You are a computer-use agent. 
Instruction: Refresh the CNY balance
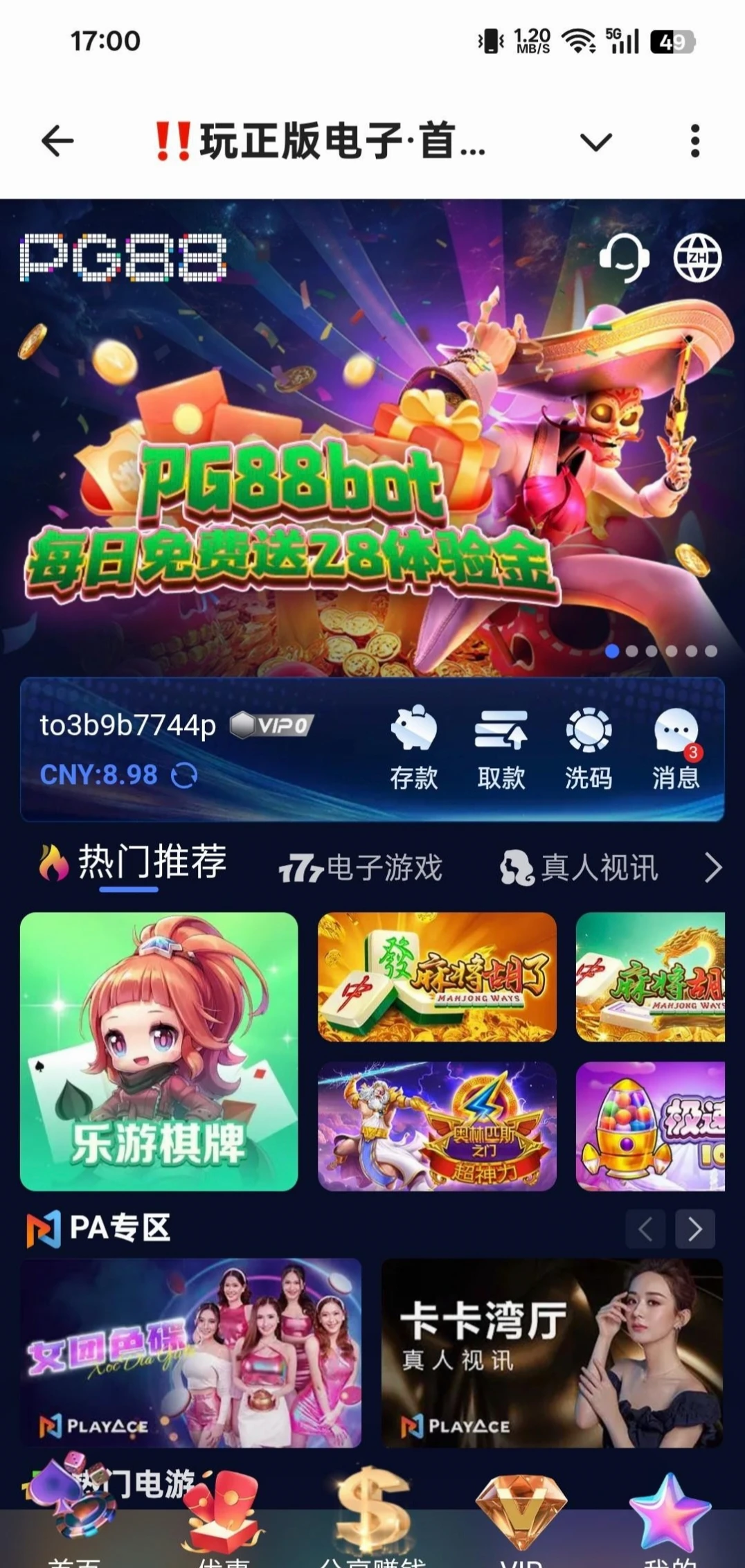click(x=184, y=775)
